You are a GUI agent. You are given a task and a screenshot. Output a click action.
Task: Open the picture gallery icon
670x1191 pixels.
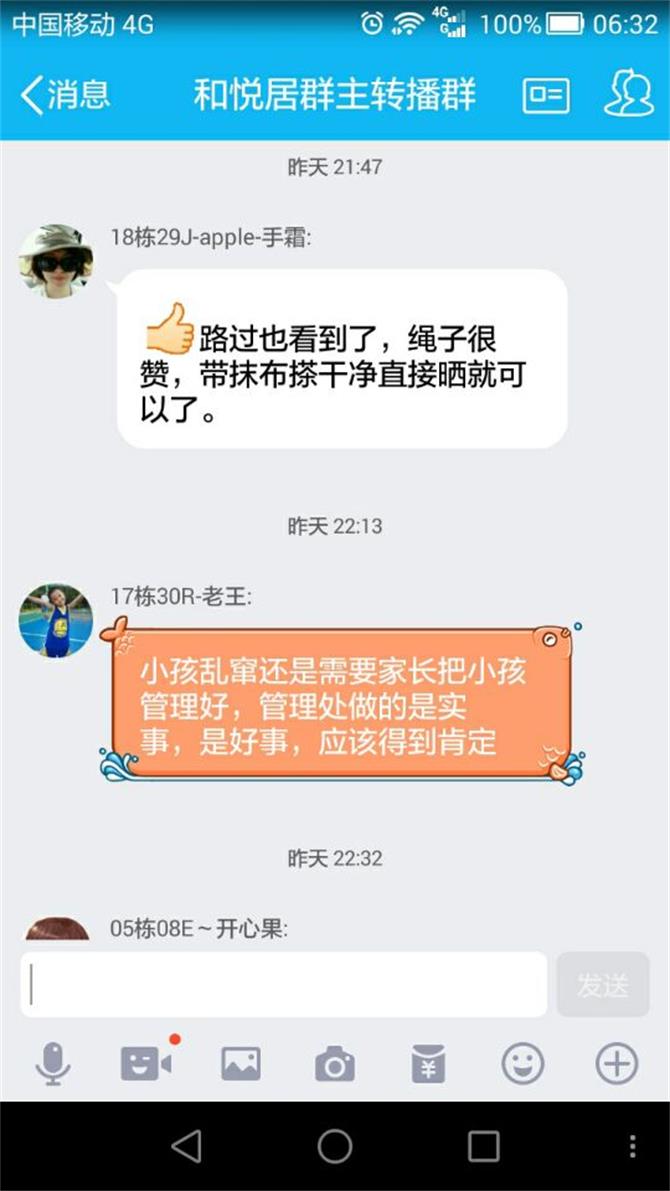pos(241,1063)
